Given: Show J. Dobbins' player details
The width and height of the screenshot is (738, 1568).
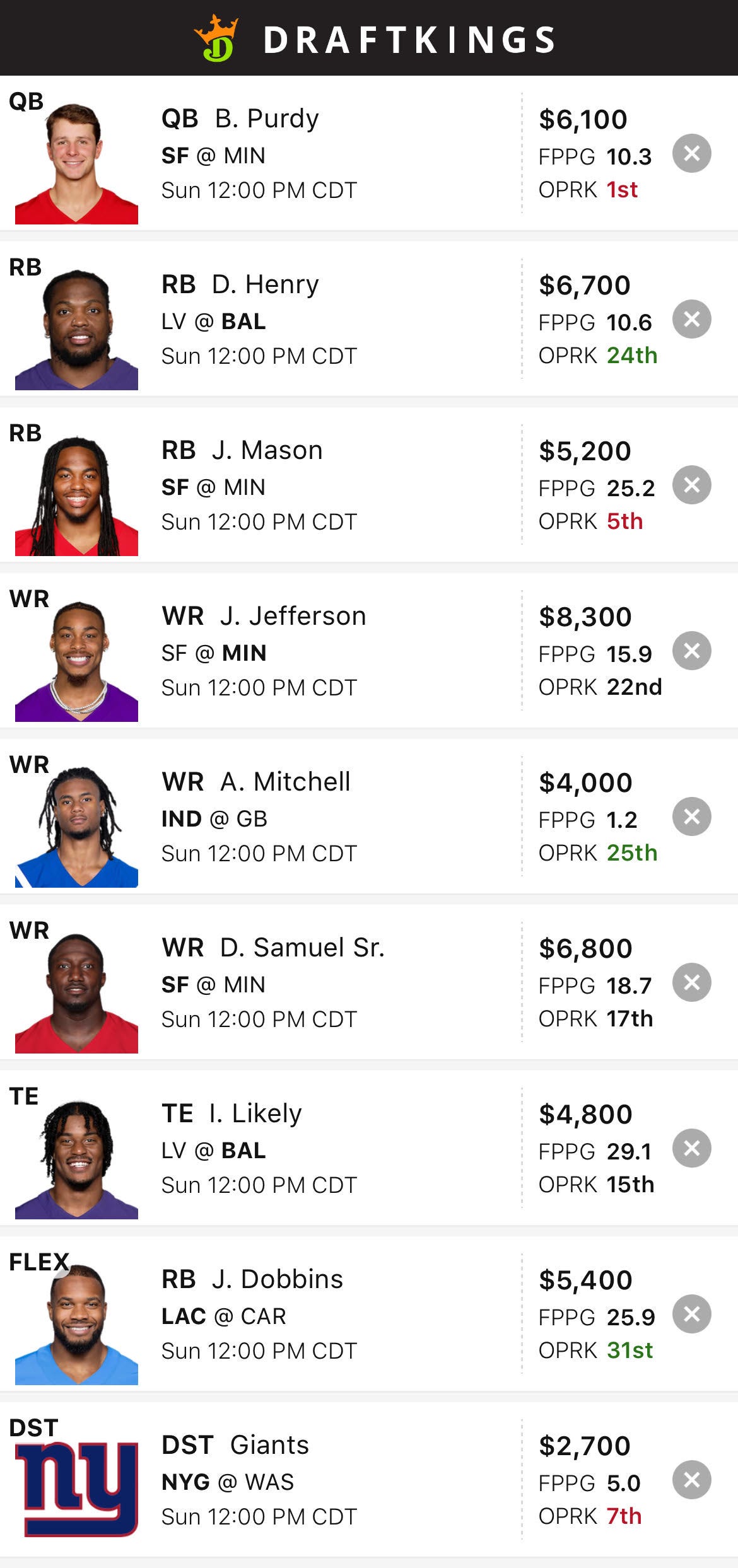Looking at the screenshot, I should point(277,1279).
